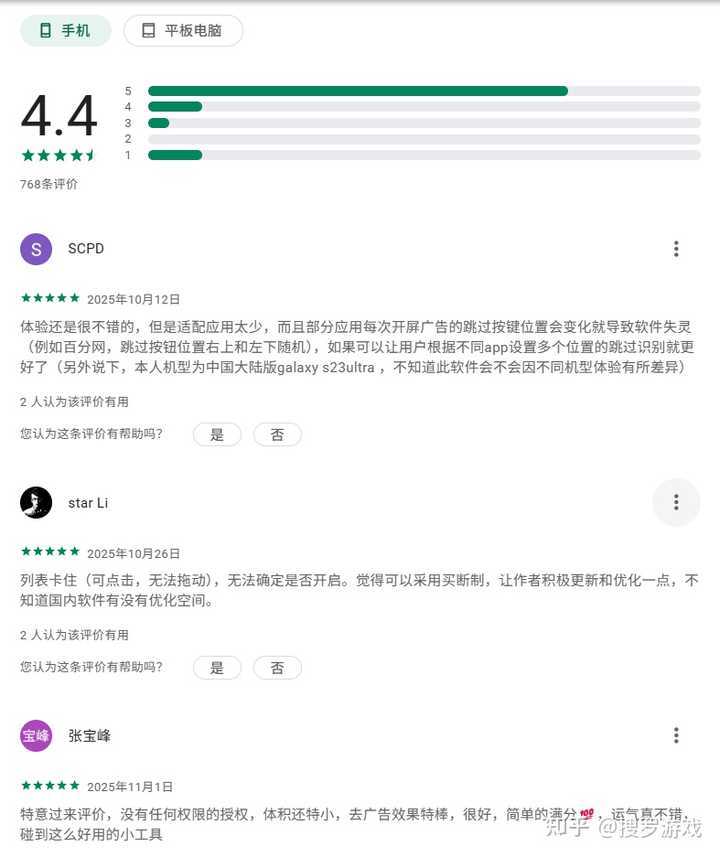Open overflow menu on SCPD's review
Viewport: 720px width, 857px height.
click(676, 249)
